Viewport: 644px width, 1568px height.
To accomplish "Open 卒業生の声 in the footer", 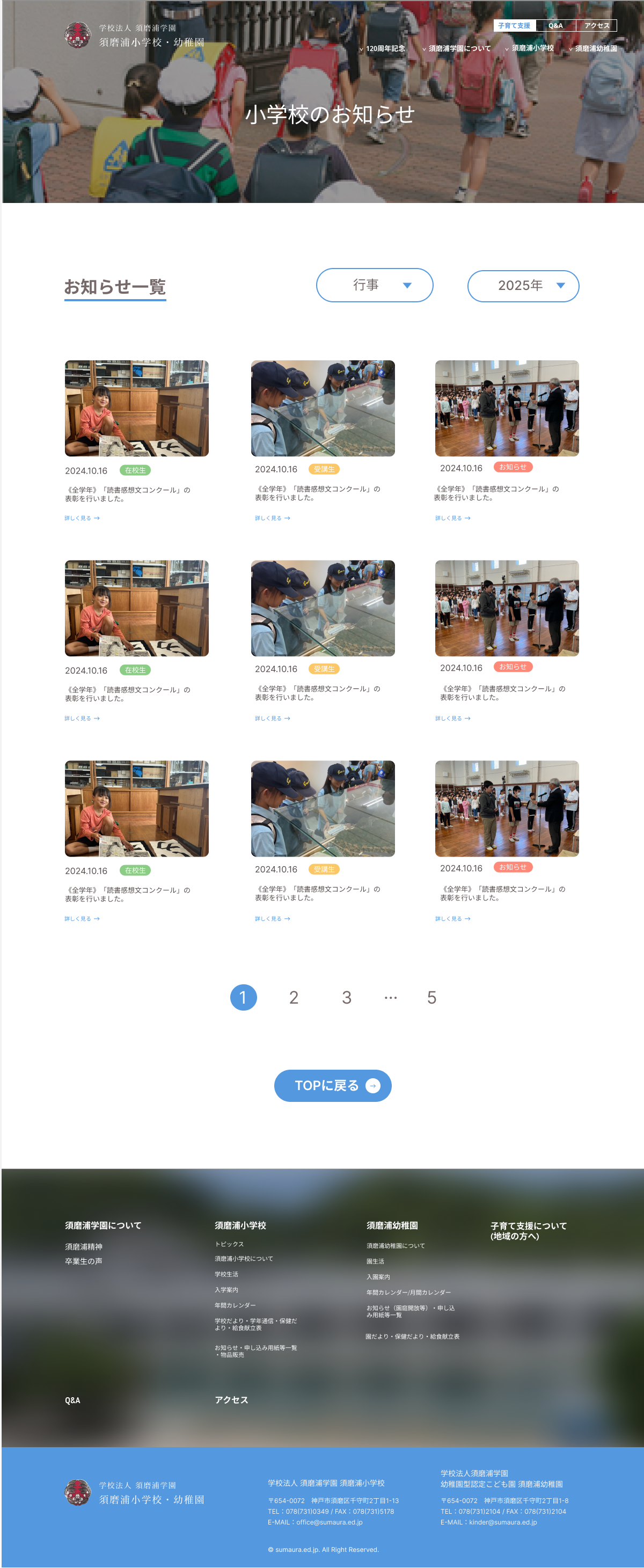I will pos(84,1261).
